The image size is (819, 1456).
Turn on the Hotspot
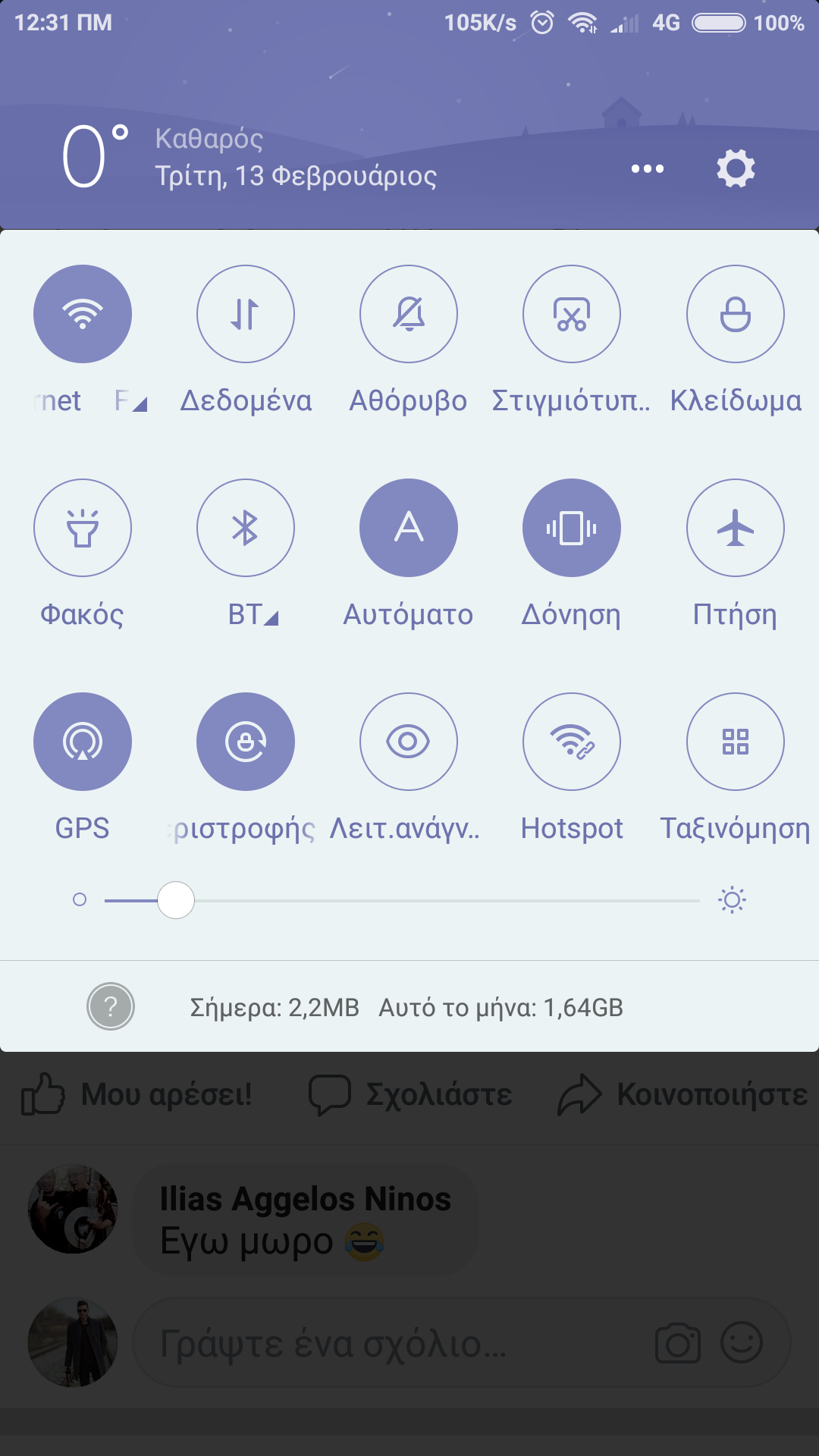coord(572,742)
